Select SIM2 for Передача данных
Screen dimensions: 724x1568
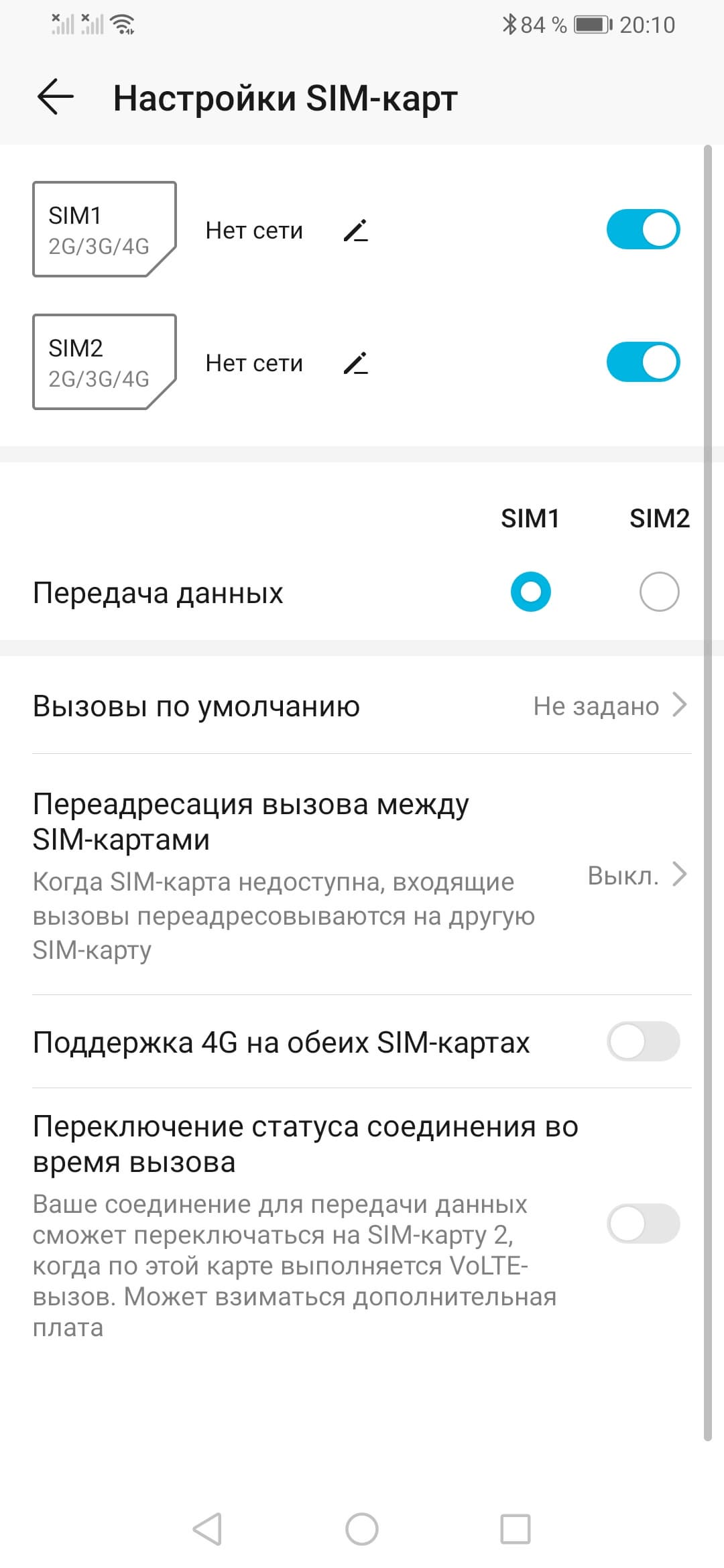point(659,592)
